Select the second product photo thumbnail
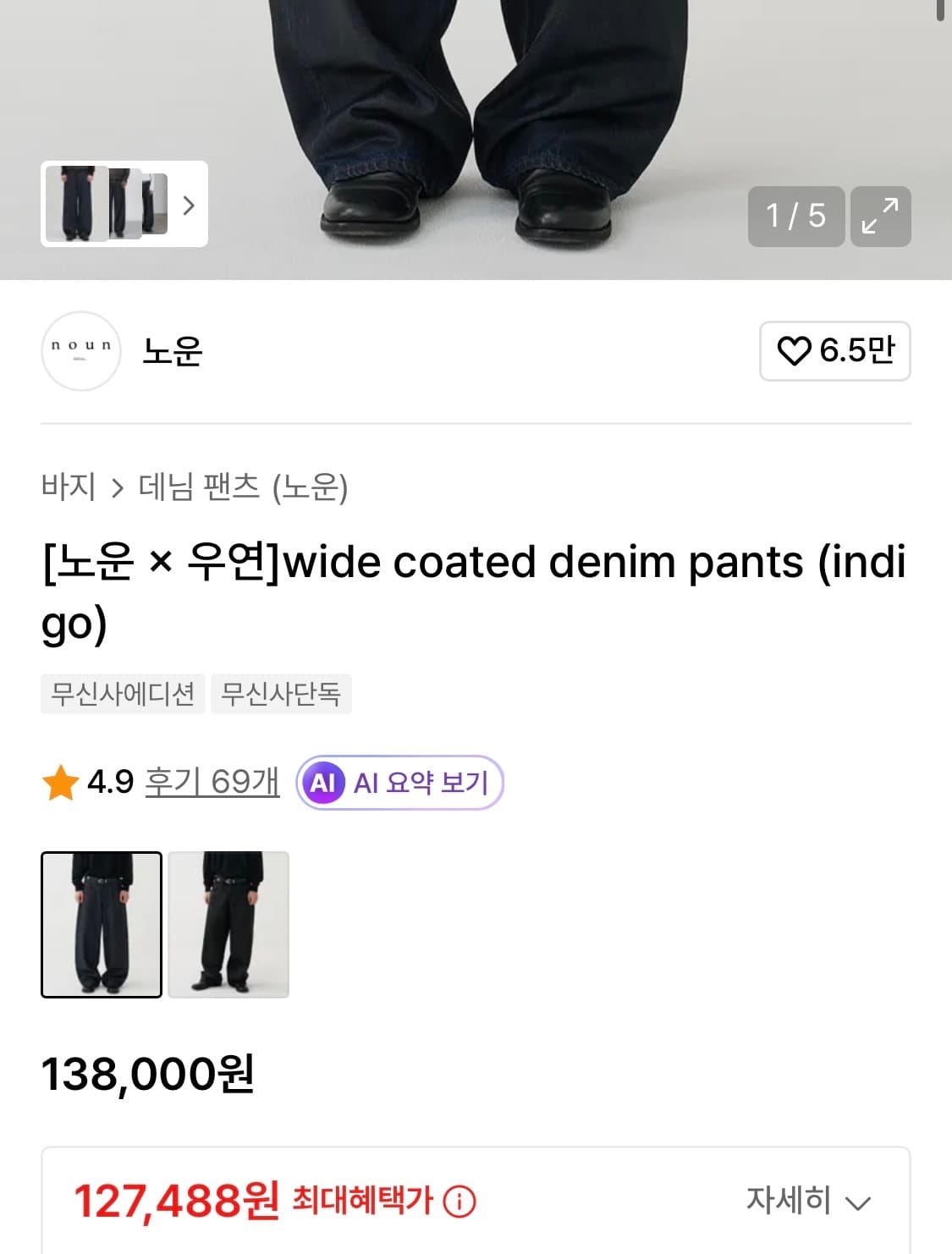The width and height of the screenshot is (952, 1254). point(228,926)
